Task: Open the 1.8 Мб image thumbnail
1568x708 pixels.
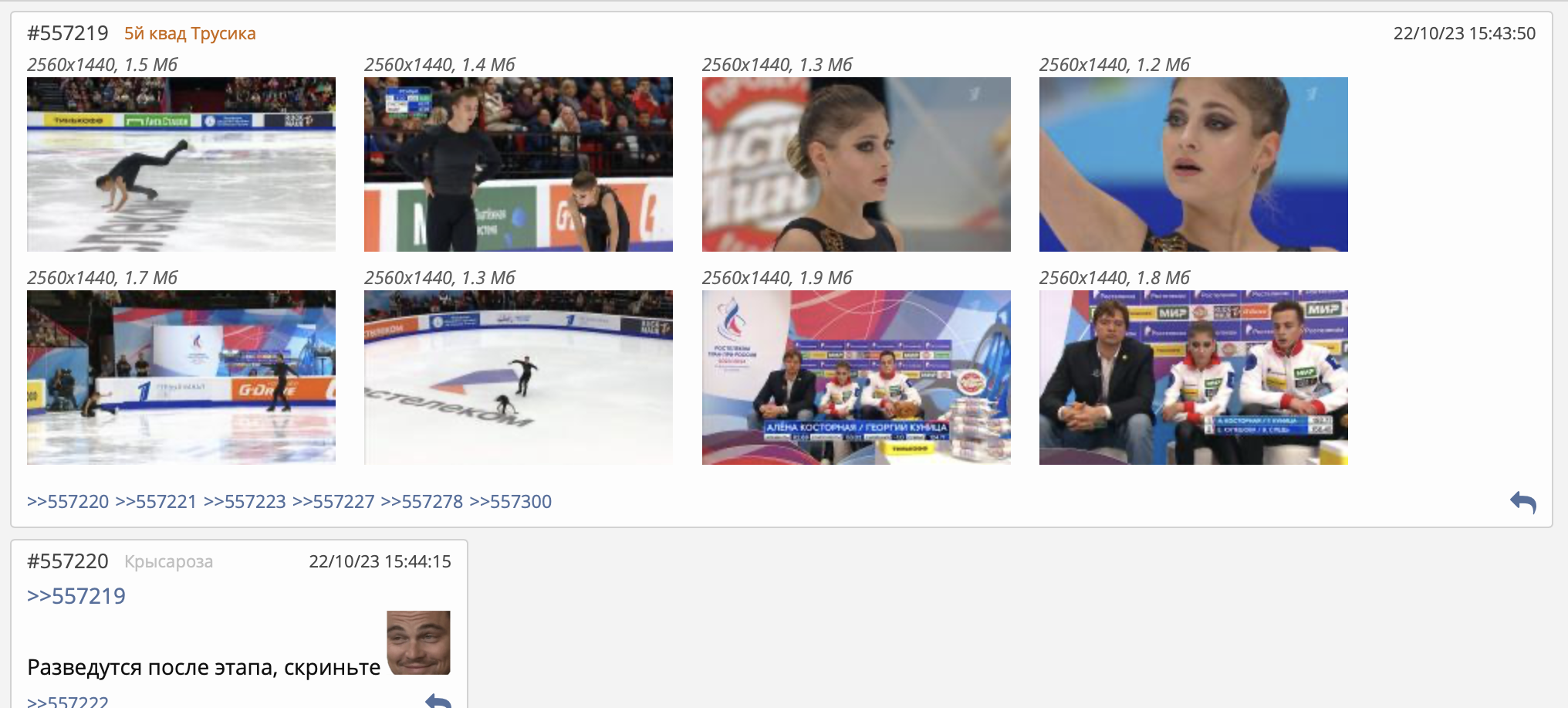Action: coord(1193,378)
